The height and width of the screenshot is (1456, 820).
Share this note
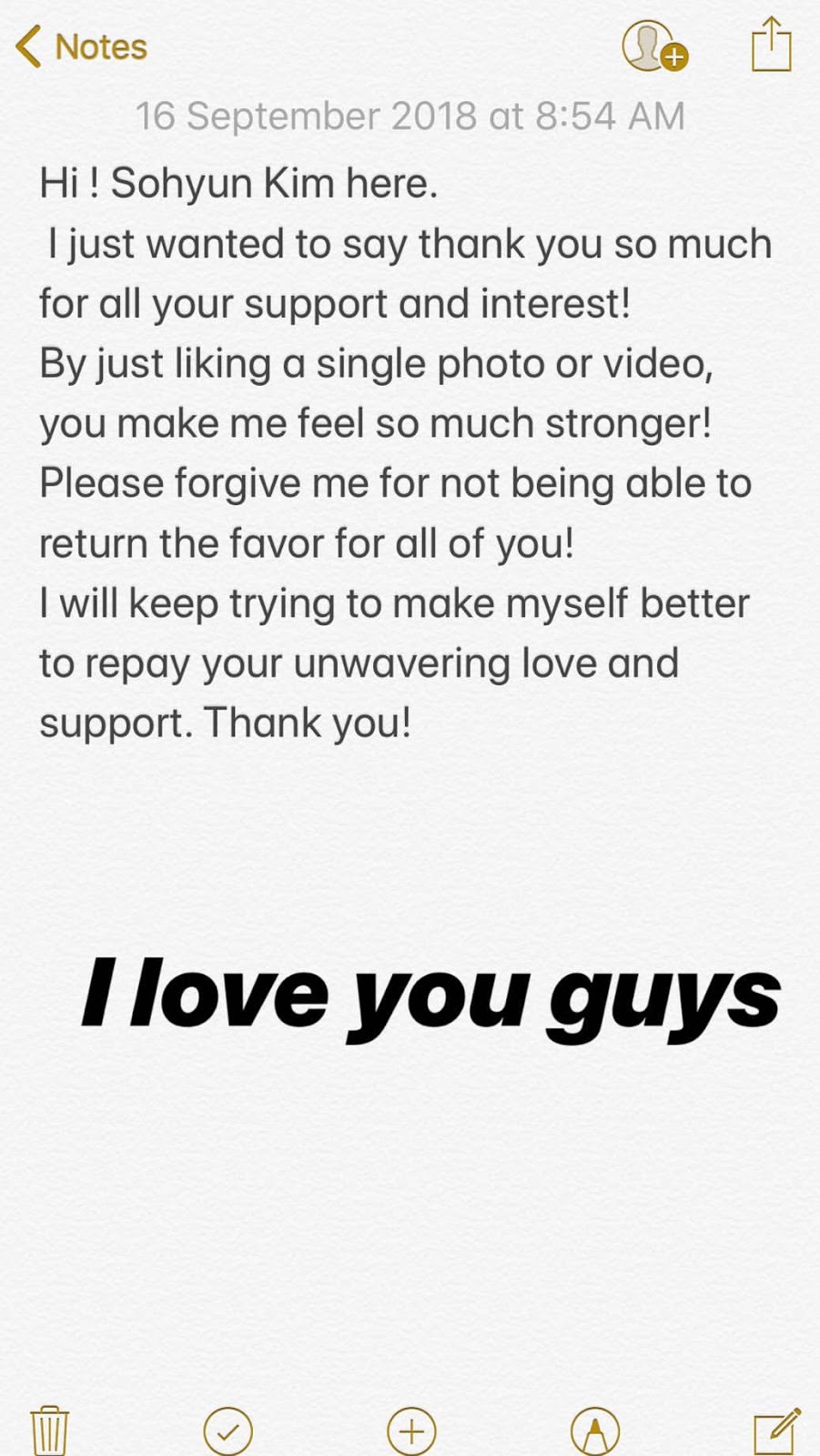click(x=771, y=45)
